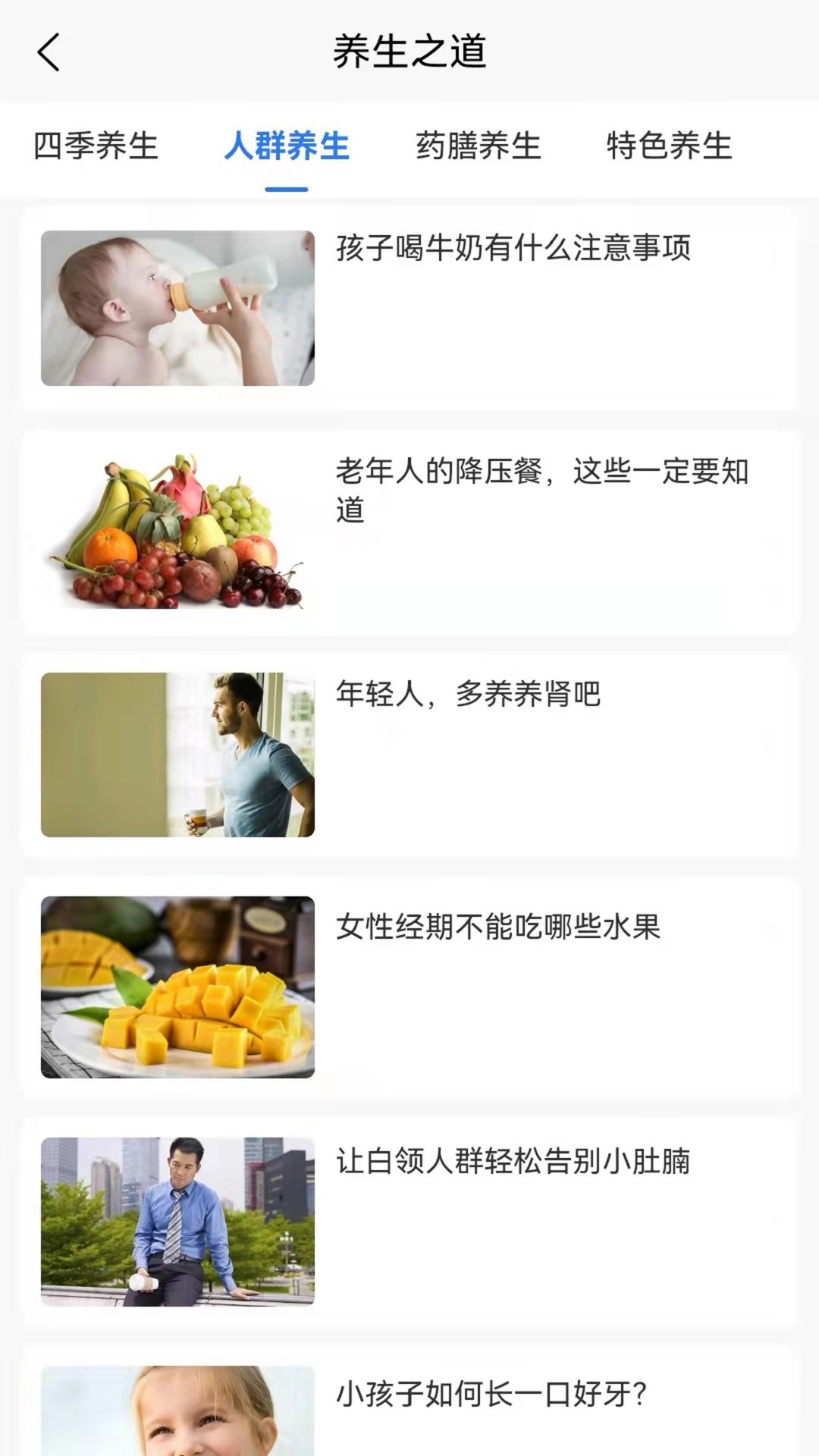
Task: Go back using the top-left arrow
Action: tap(49, 53)
